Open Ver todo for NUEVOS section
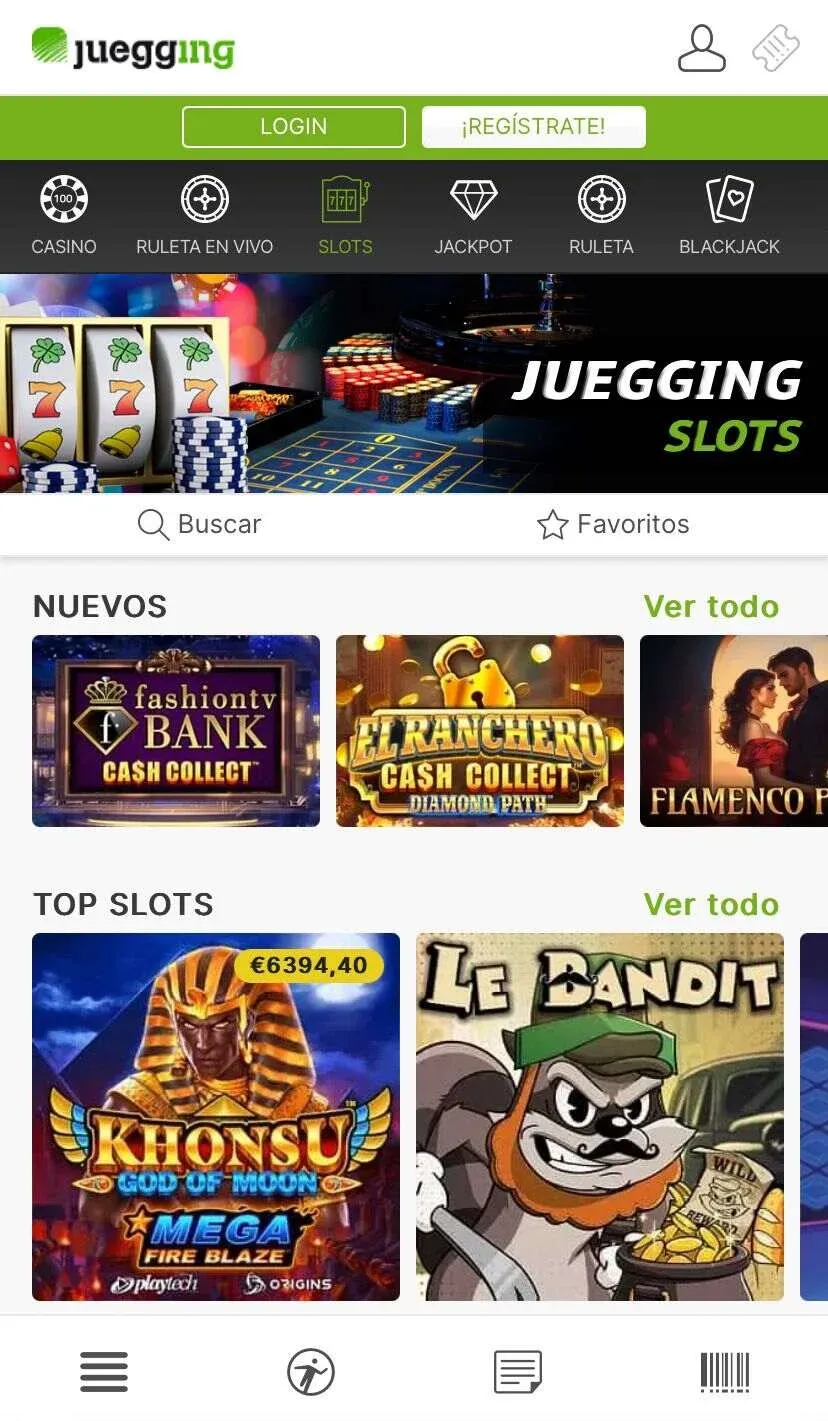Viewport: 828px width, 1421px height. coord(711,606)
